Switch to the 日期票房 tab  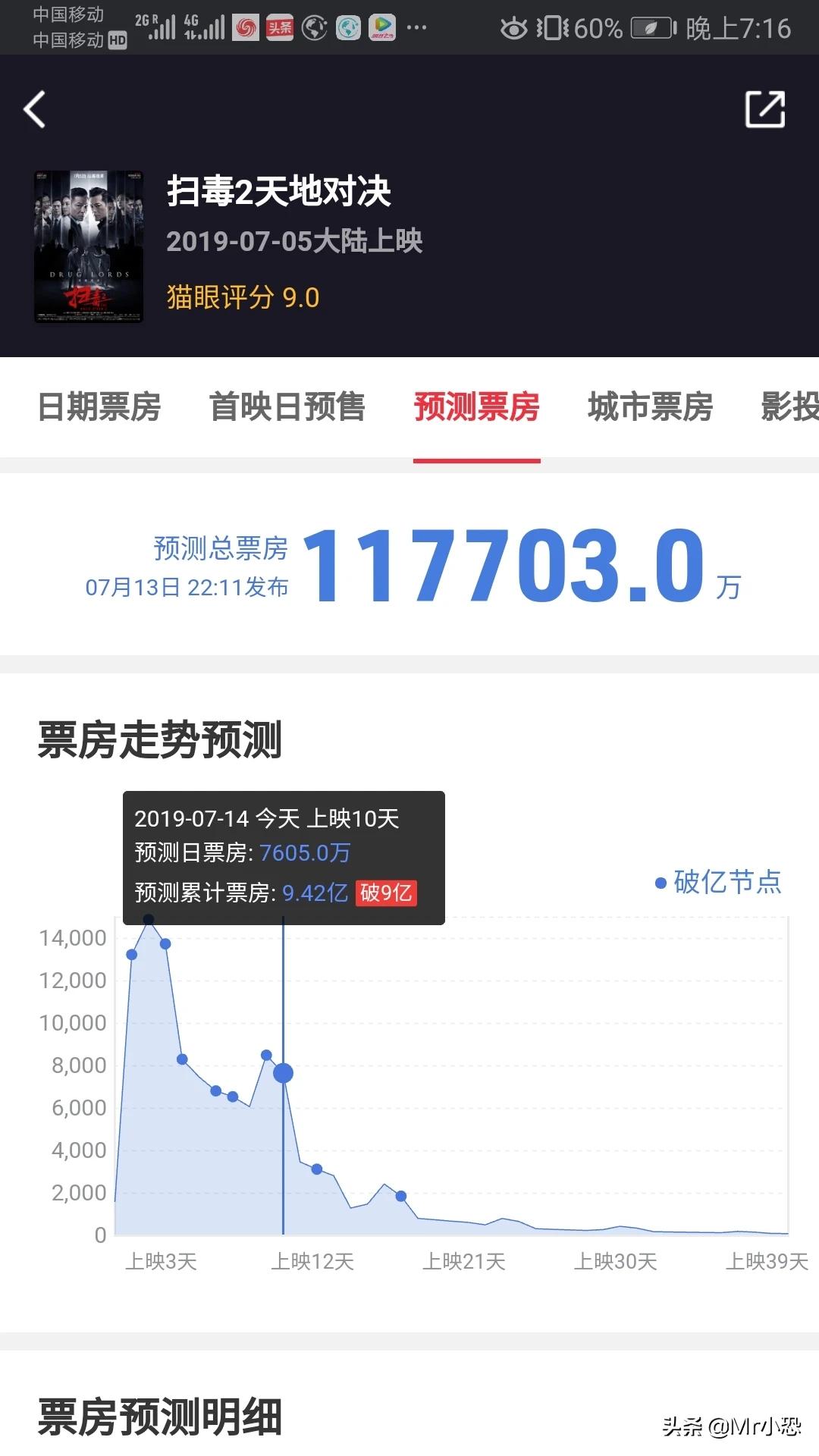[x=99, y=407]
